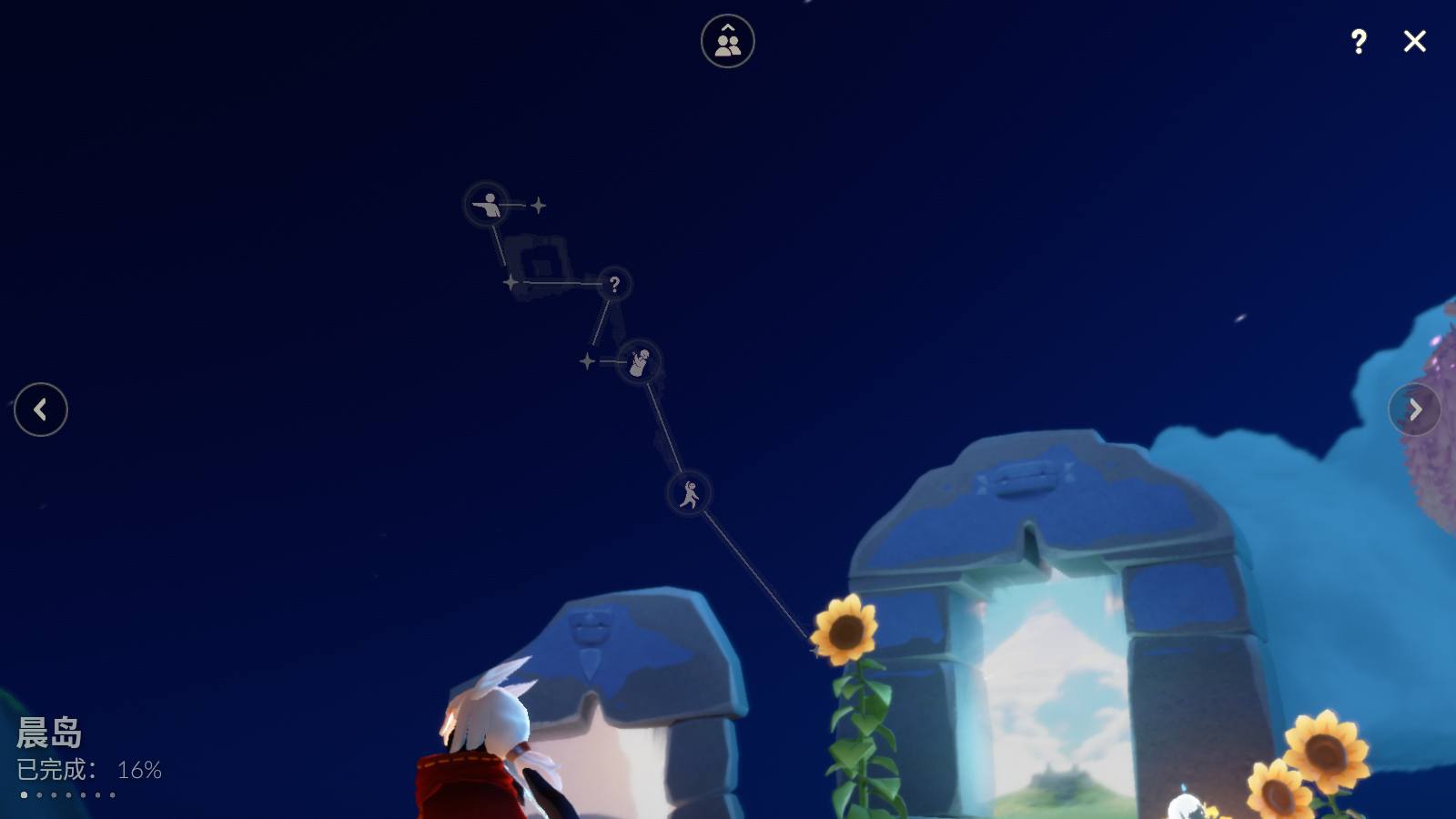Select the spirit node above the running one
This screenshot has height=819, width=1456.
pos(639,362)
